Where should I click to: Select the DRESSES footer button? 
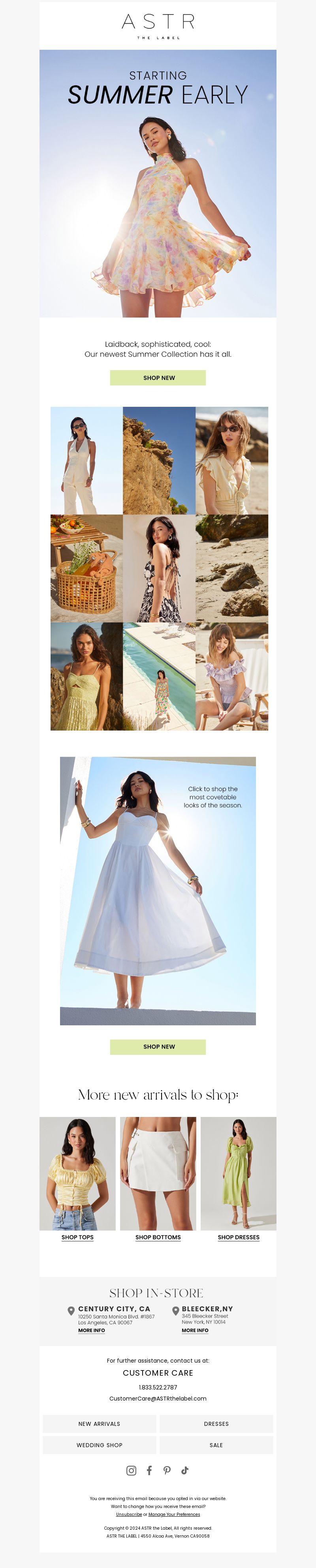pyautogui.click(x=216, y=1424)
